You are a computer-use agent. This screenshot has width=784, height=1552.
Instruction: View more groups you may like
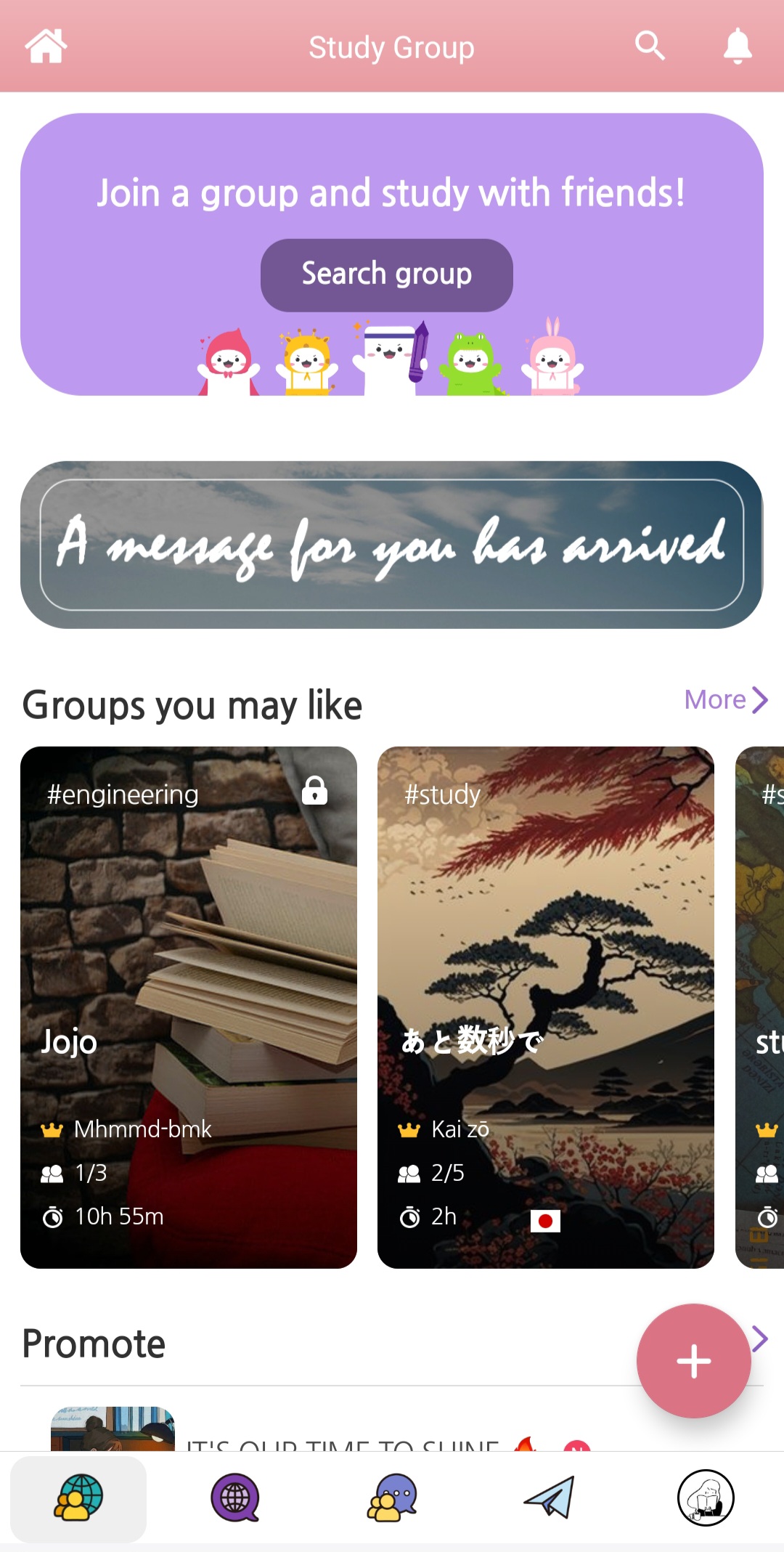tap(726, 700)
